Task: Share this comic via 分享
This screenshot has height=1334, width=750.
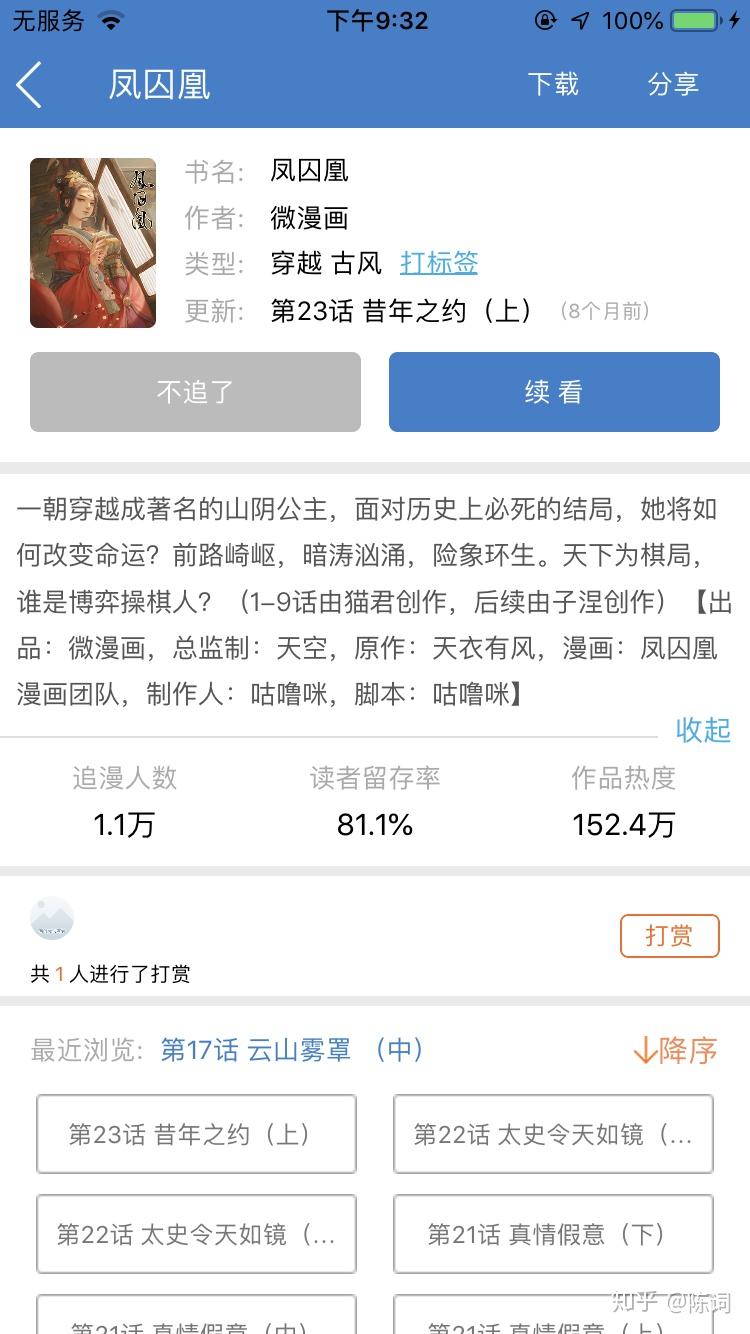Action: 672,84
